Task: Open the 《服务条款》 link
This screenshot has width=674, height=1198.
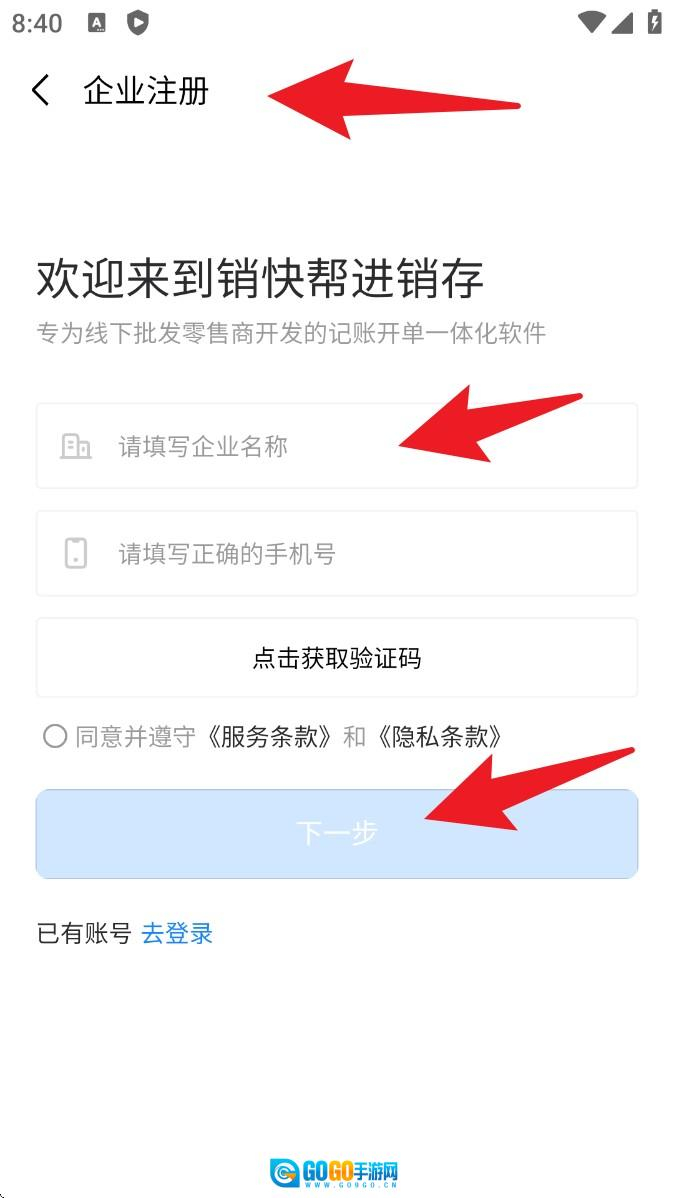Action: (x=272, y=737)
